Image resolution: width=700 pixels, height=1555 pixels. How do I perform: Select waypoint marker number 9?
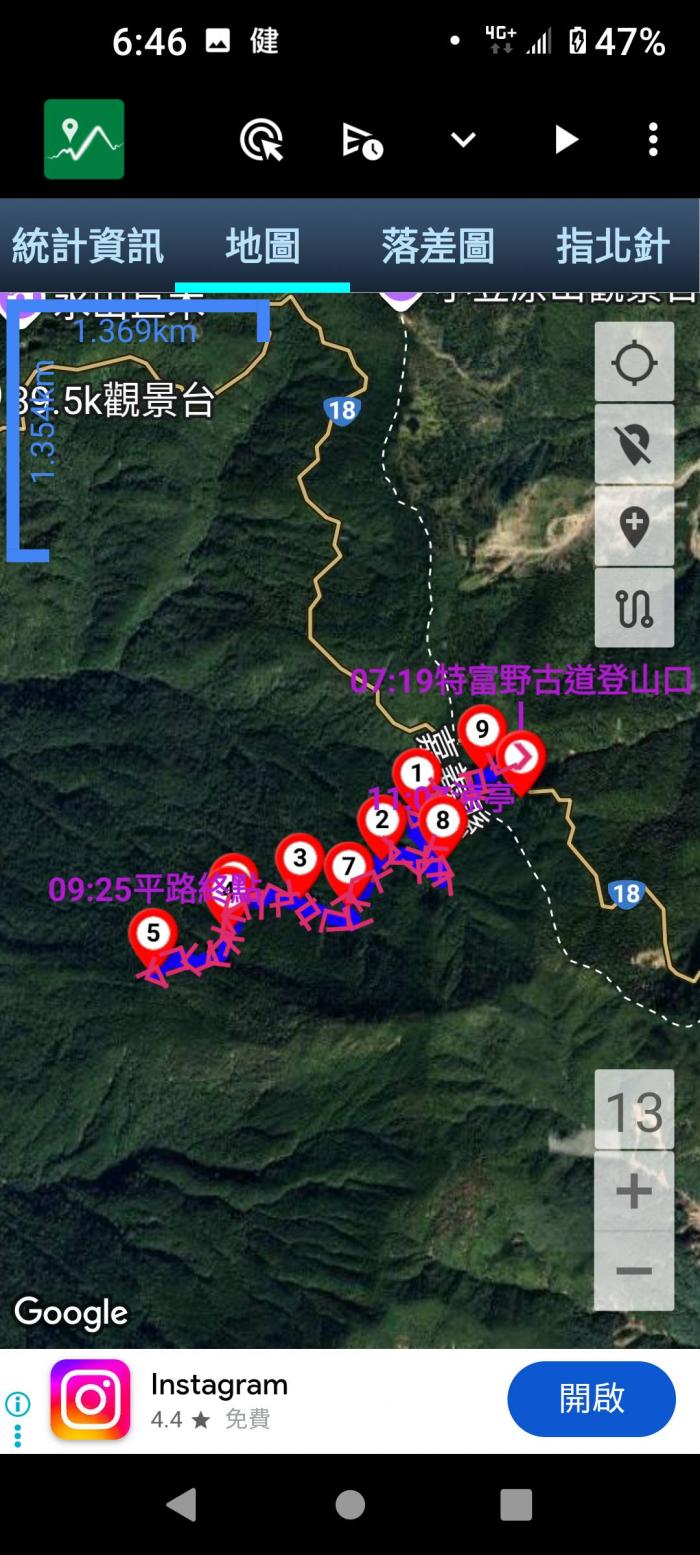point(482,731)
